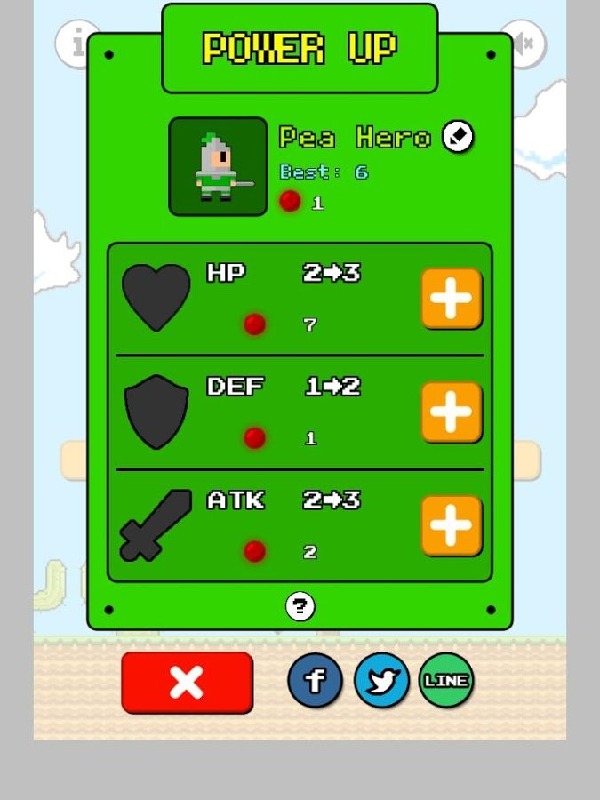Open the info button

(x=75, y=43)
